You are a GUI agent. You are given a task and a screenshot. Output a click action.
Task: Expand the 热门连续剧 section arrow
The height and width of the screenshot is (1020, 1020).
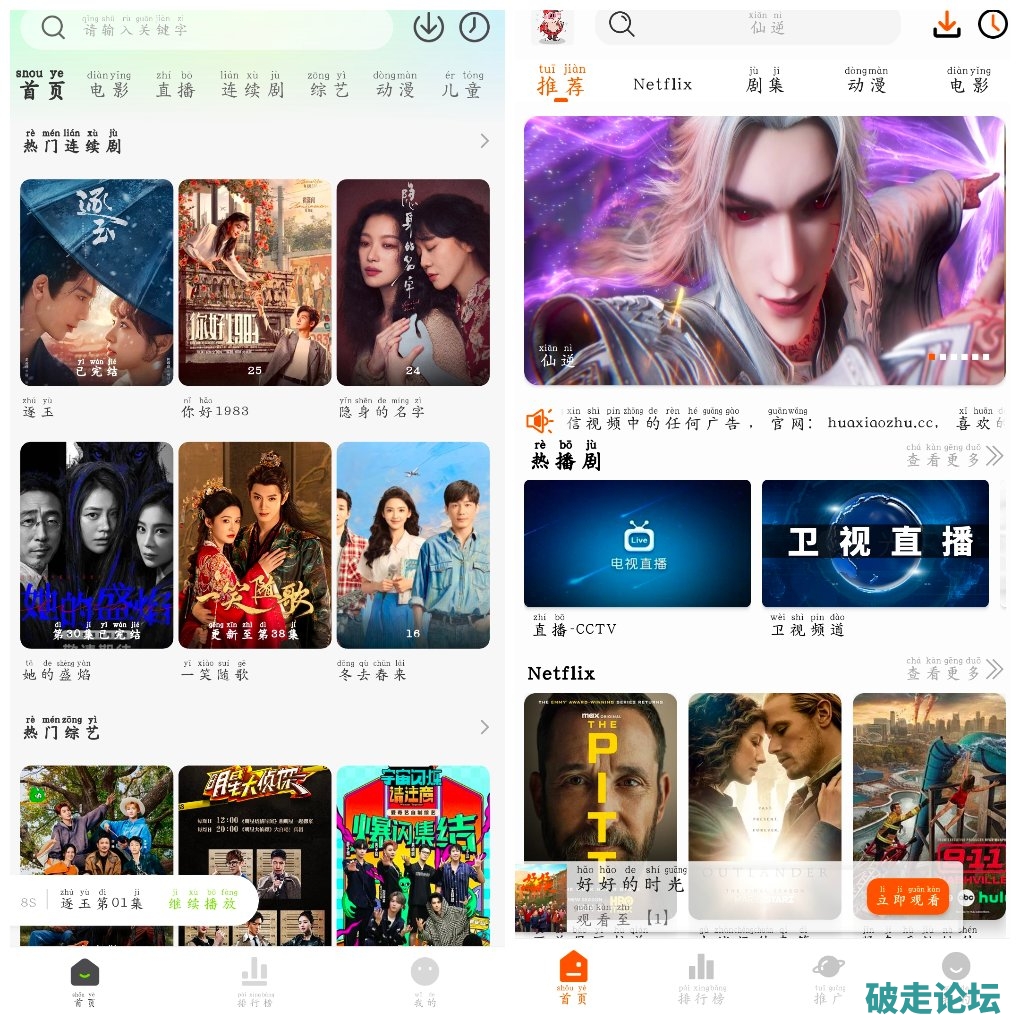[x=484, y=141]
